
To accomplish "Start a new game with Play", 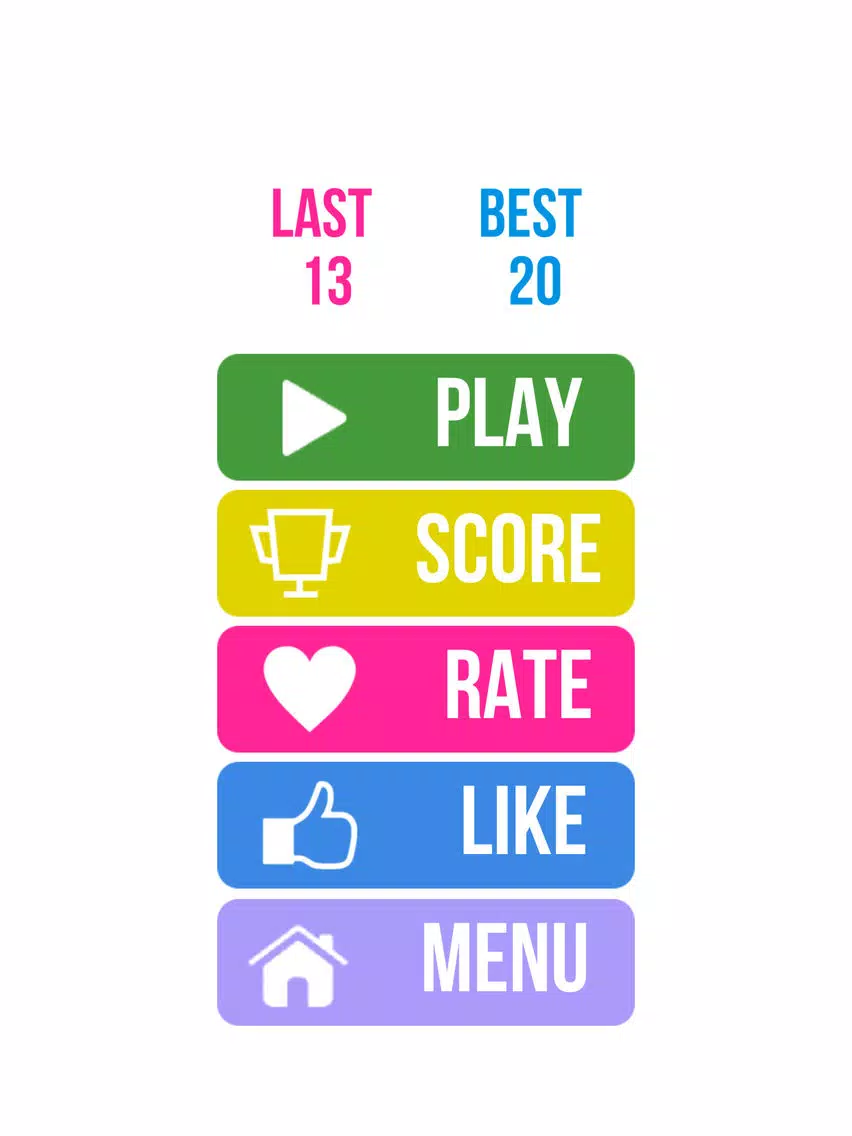I will [x=426, y=417].
